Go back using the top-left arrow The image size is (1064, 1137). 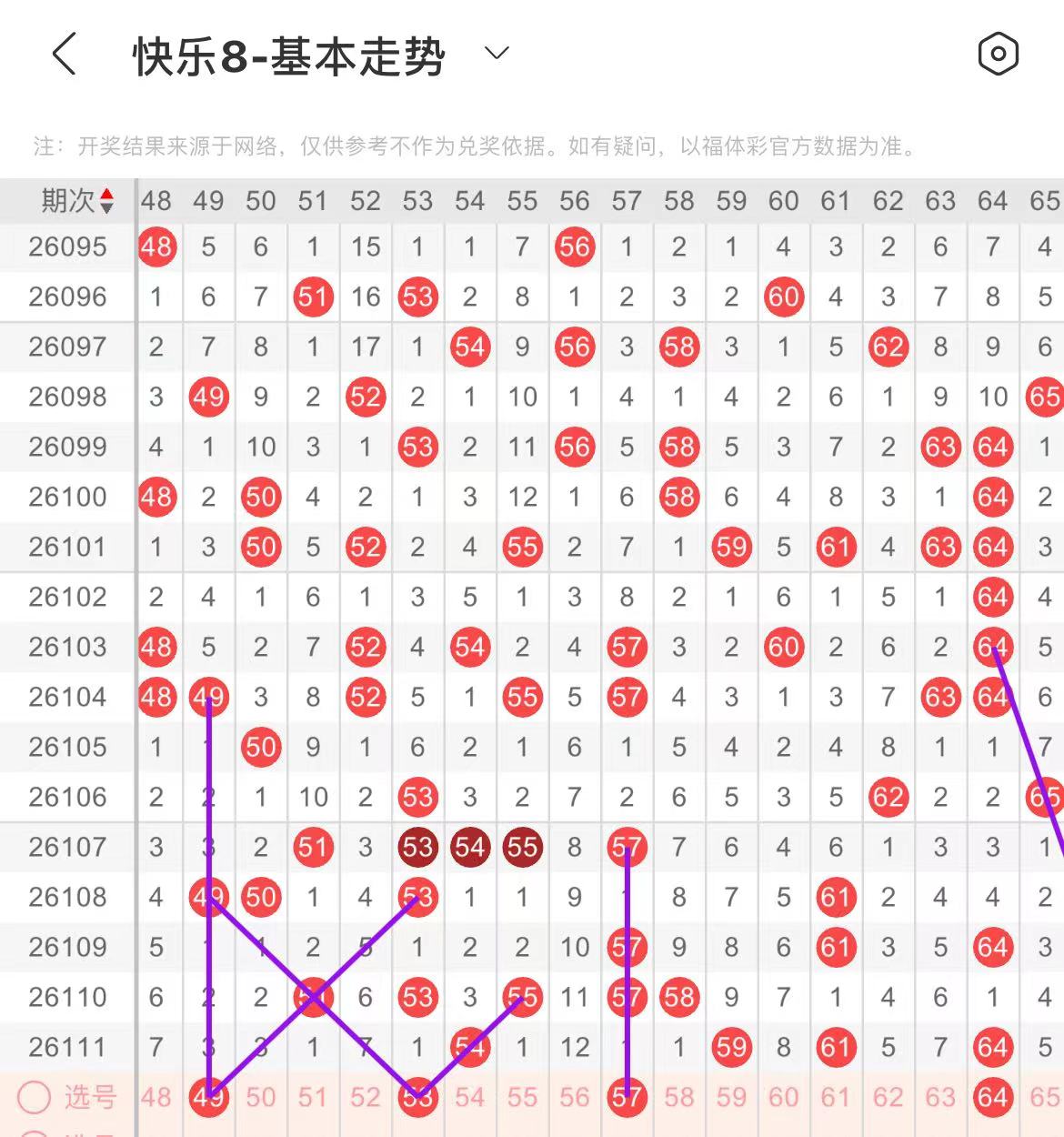click(65, 55)
